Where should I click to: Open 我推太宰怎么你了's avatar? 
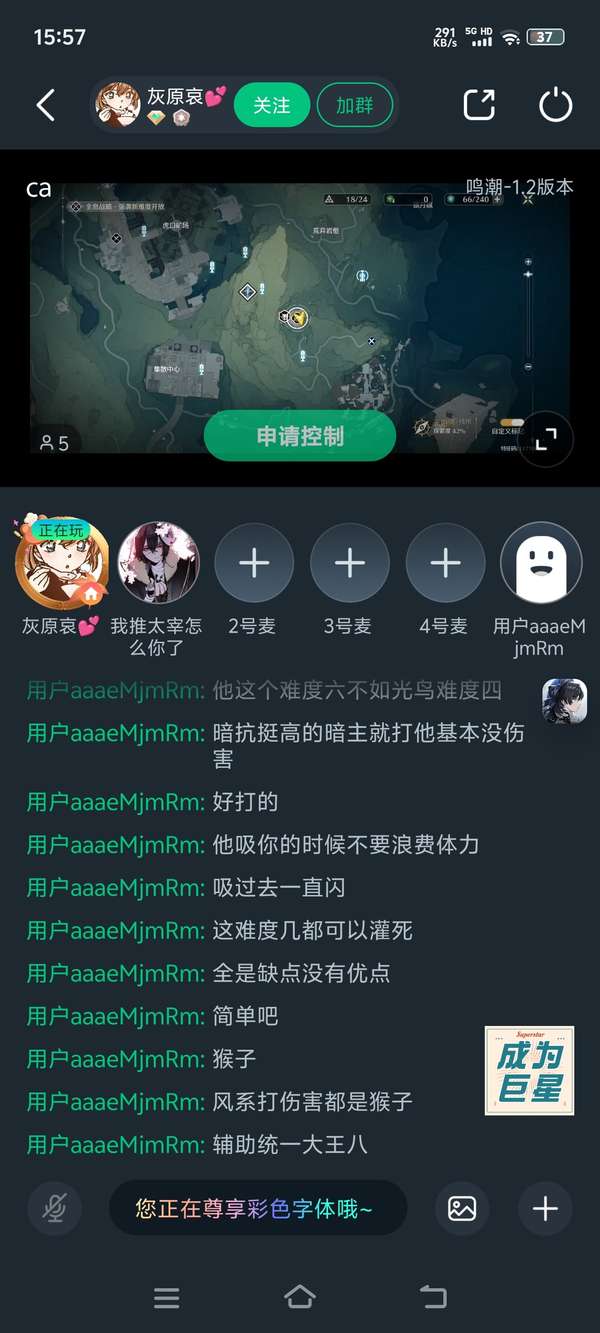[158, 563]
